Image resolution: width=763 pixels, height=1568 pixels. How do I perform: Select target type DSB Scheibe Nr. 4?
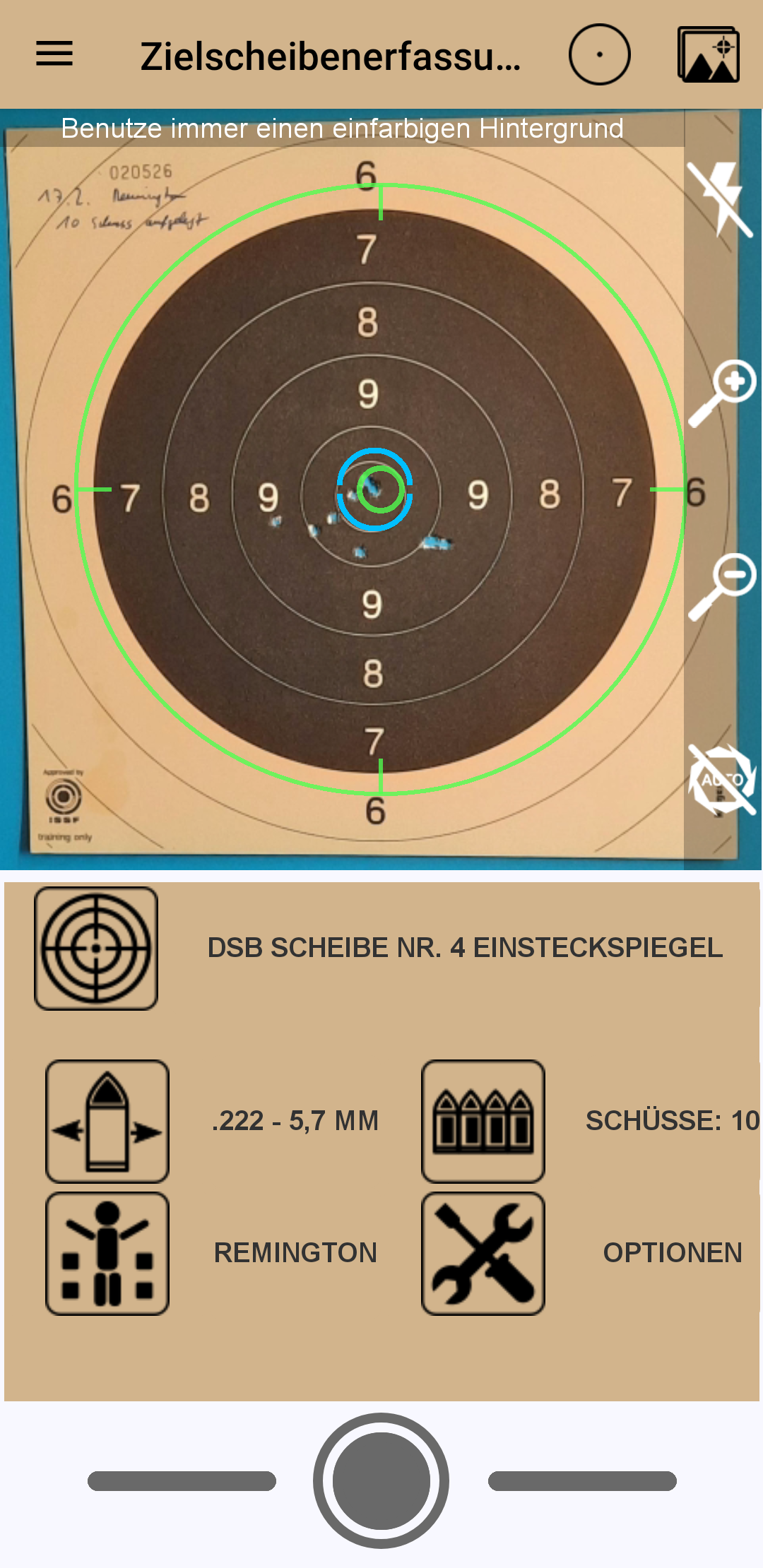click(96, 949)
